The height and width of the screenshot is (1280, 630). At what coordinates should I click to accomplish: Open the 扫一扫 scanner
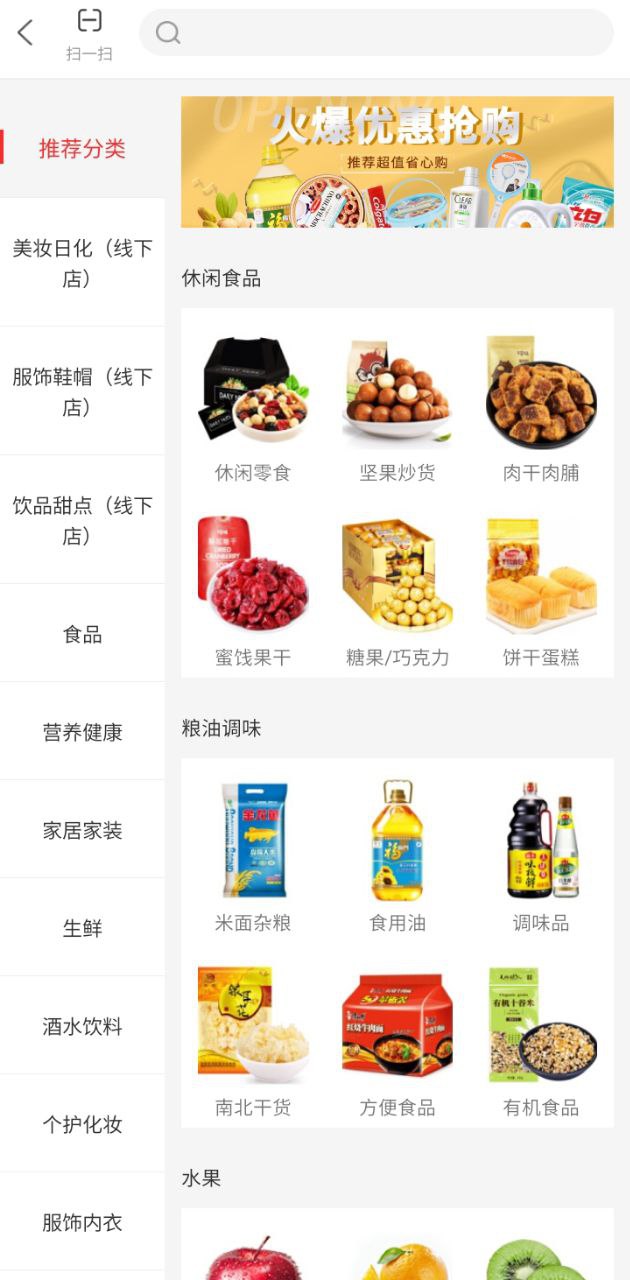click(x=89, y=33)
